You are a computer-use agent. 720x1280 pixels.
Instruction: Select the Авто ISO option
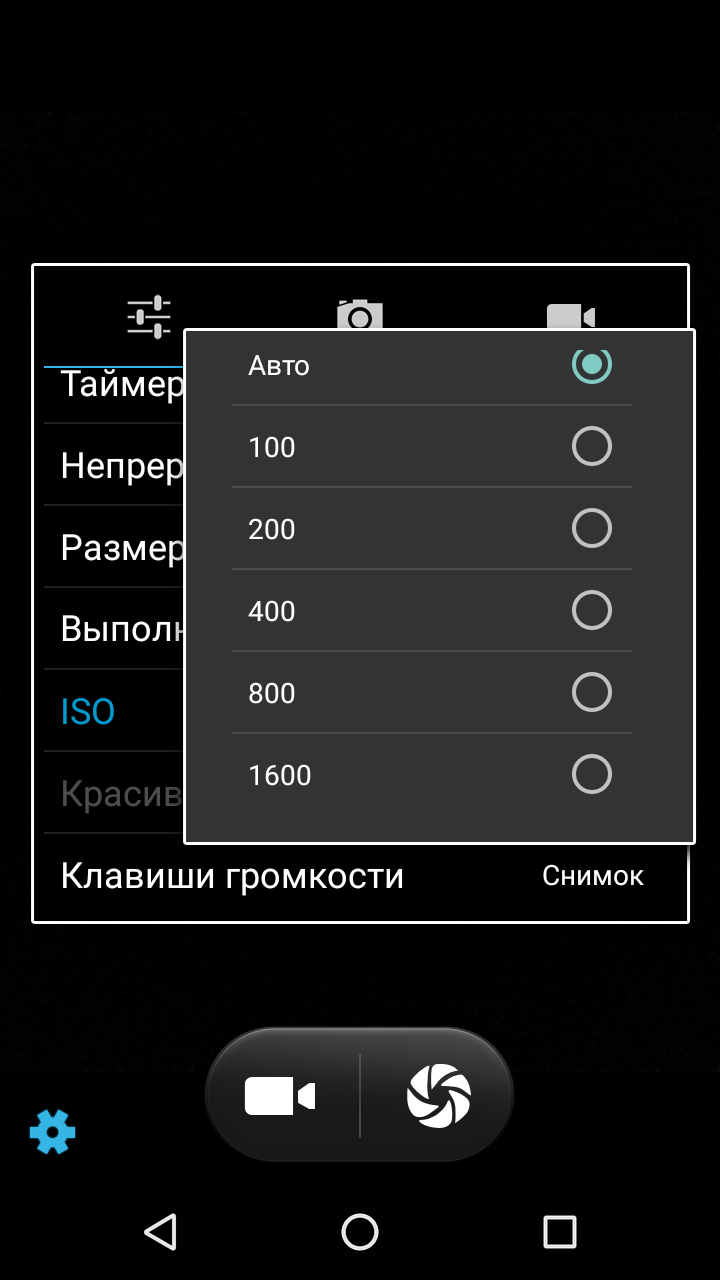click(x=432, y=366)
